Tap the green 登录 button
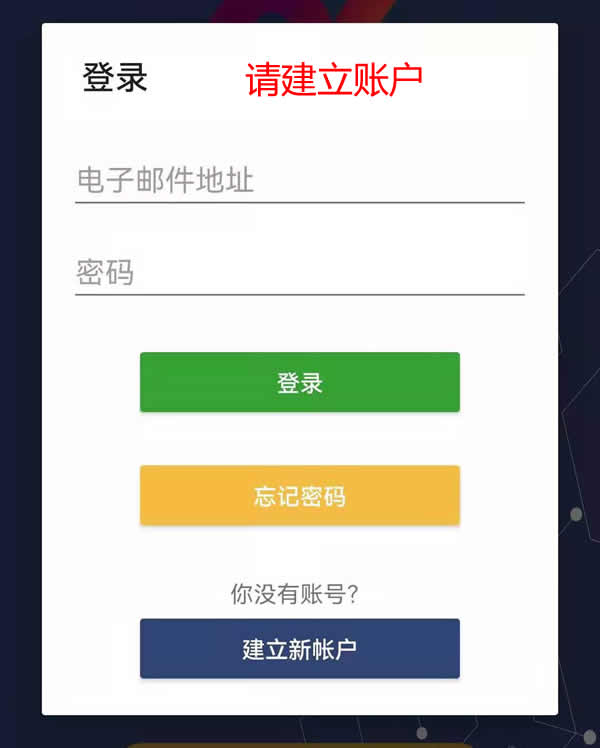Image resolution: width=600 pixels, height=748 pixels. point(299,382)
